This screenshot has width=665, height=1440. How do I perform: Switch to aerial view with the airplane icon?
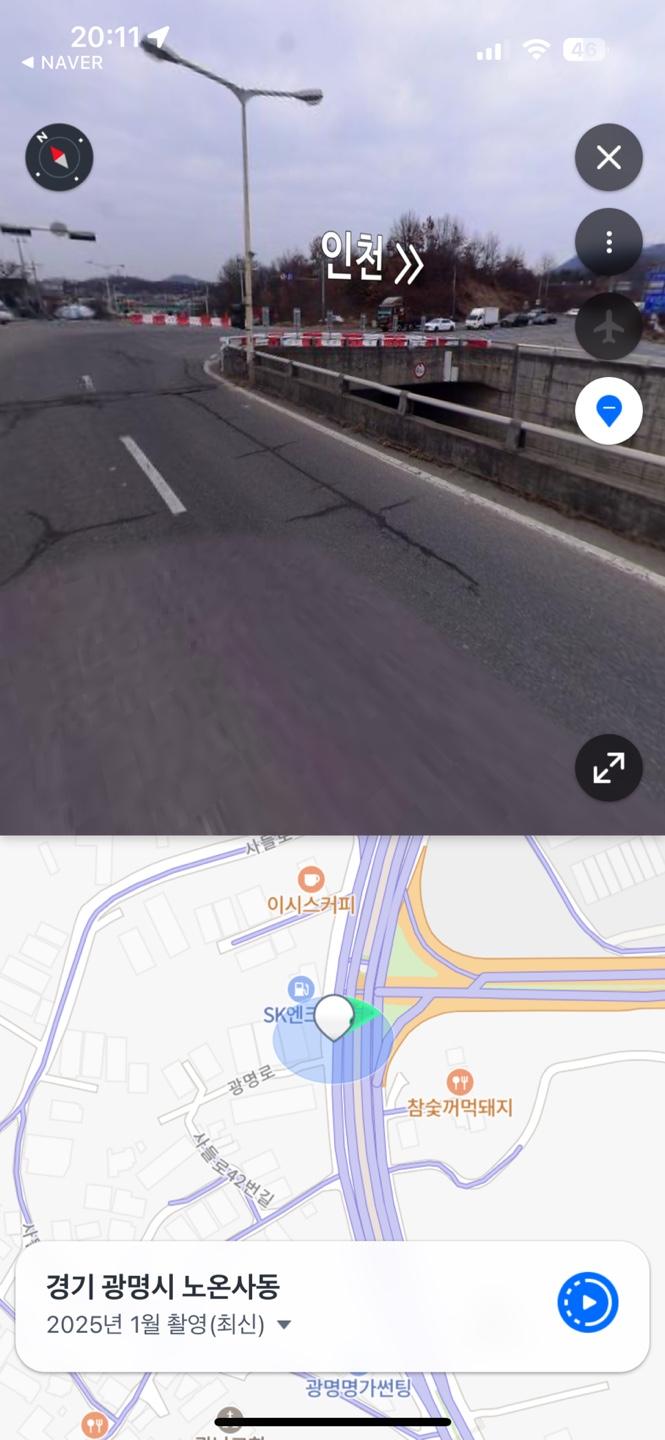[x=608, y=327]
